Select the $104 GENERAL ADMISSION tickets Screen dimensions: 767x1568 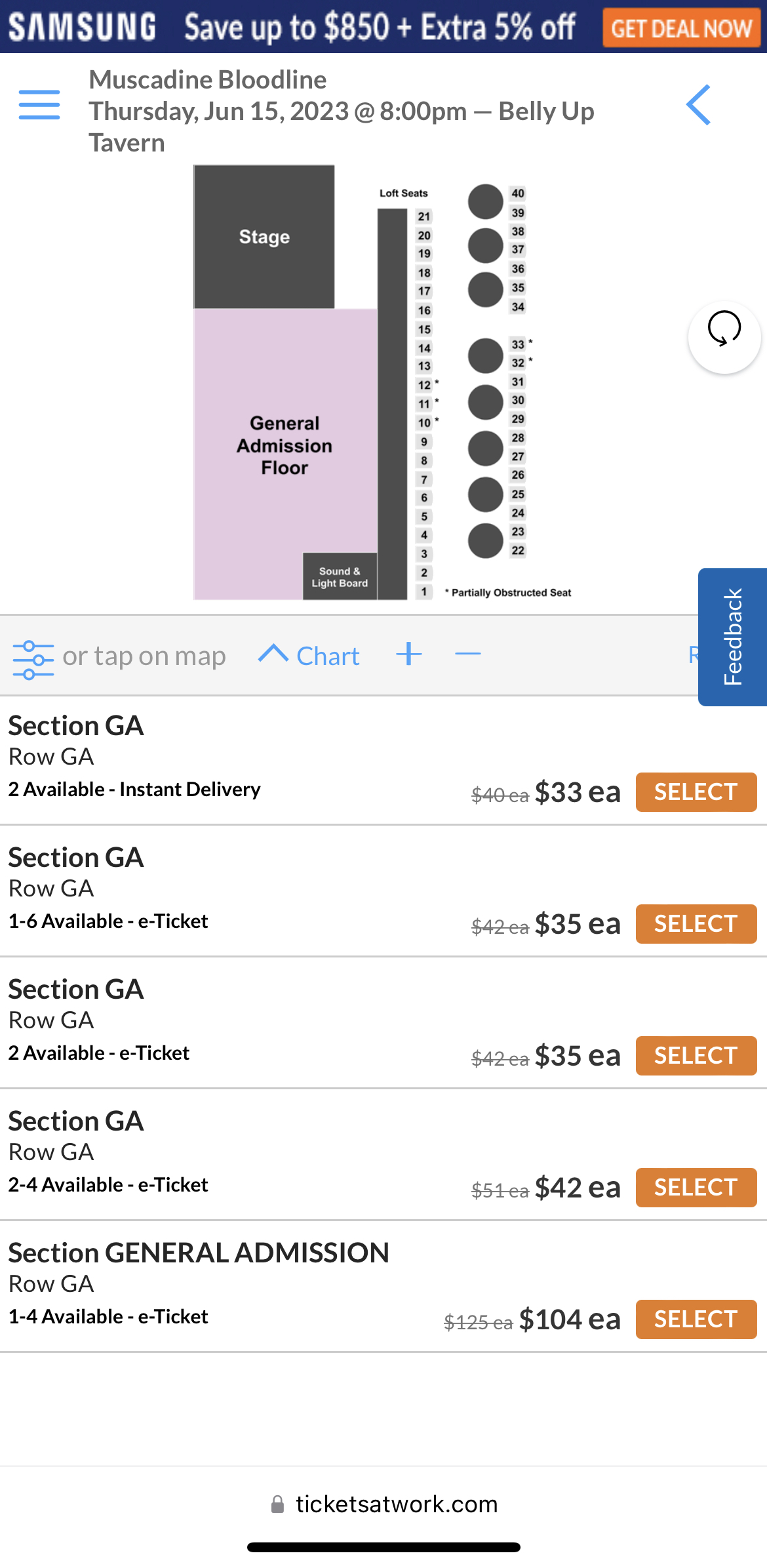(696, 1319)
